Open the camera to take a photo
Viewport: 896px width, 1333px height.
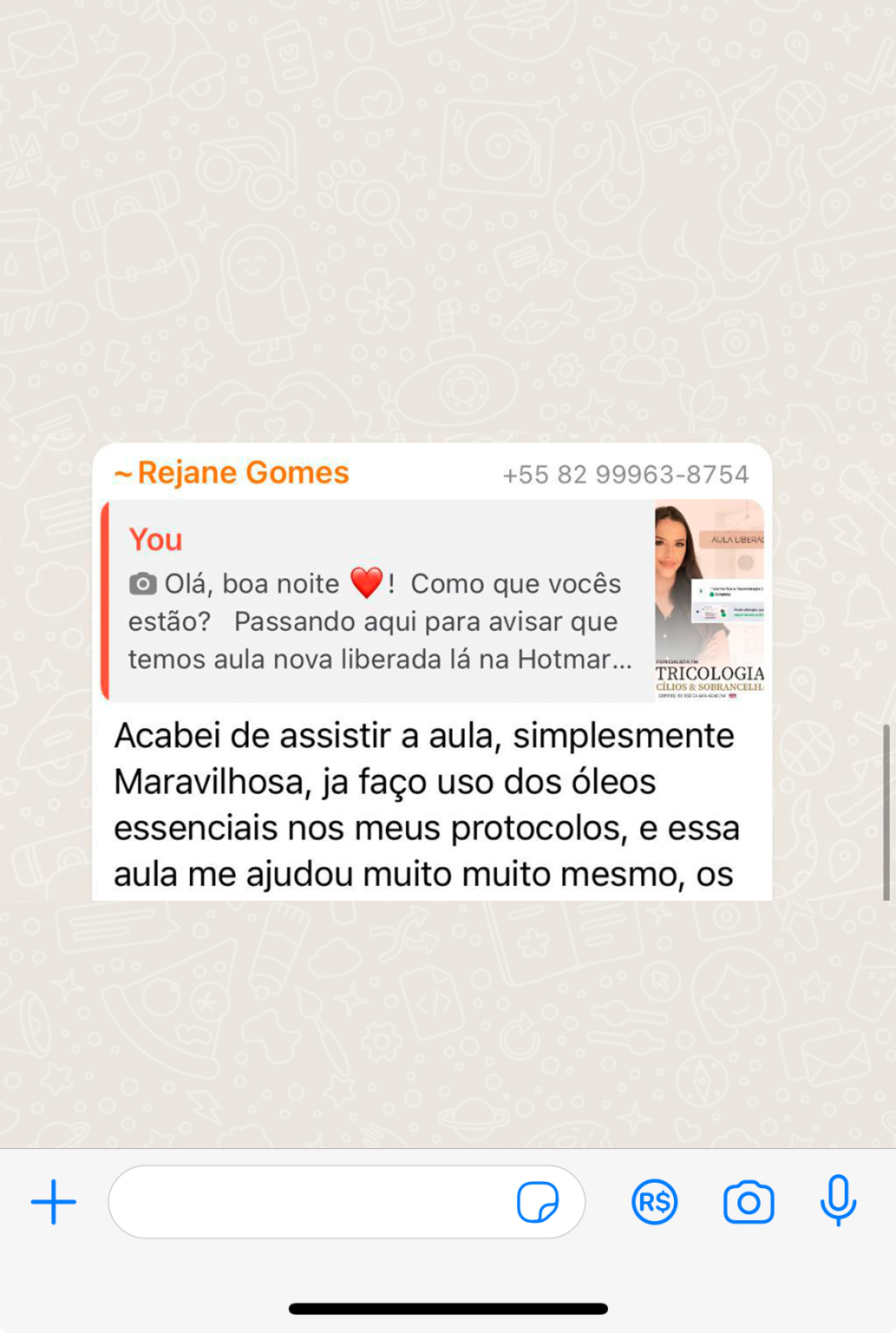pyautogui.click(x=749, y=1202)
